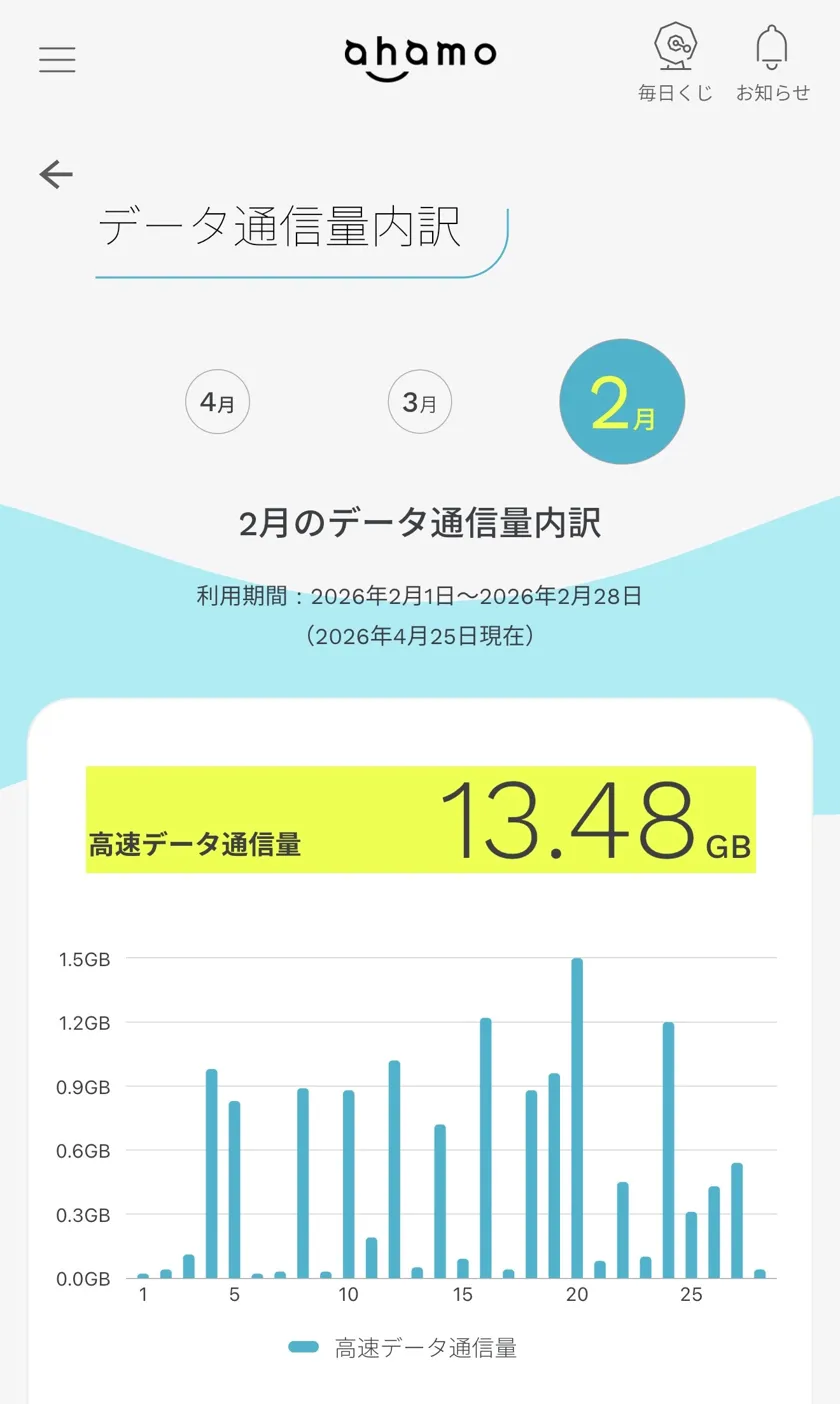
Task: Click the bar for day 24
Action: (668, 1150)
